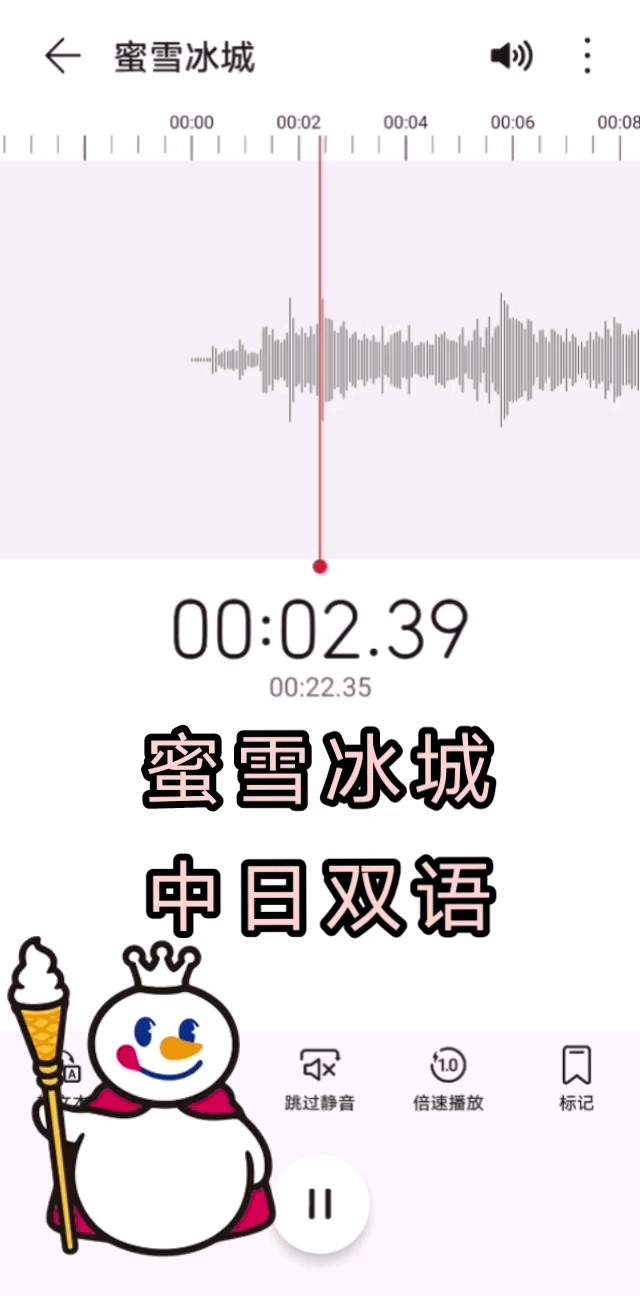Pause the recording playback
This screenshot has width=640, height=1296.
[x=320, y=1204]
